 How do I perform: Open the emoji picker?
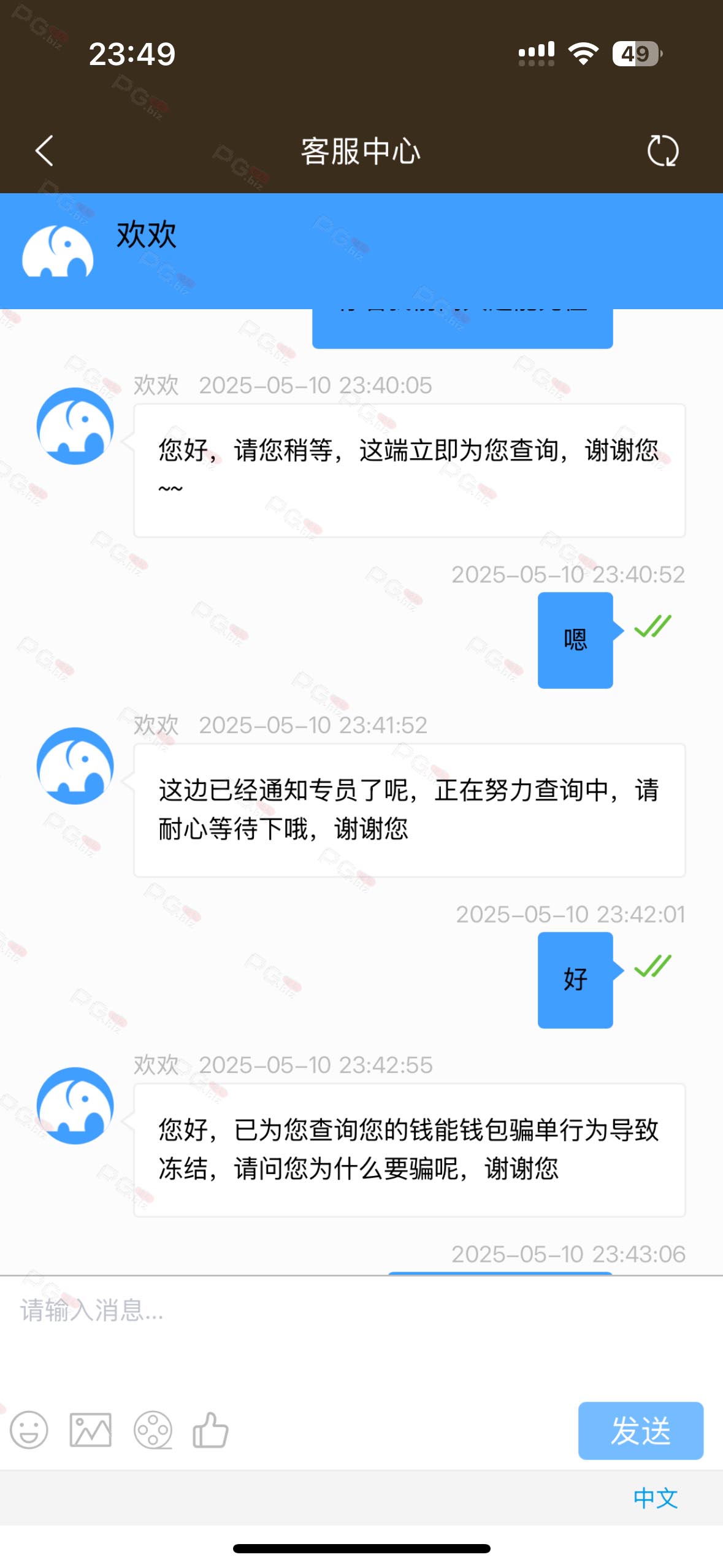tap(29, 1430)
